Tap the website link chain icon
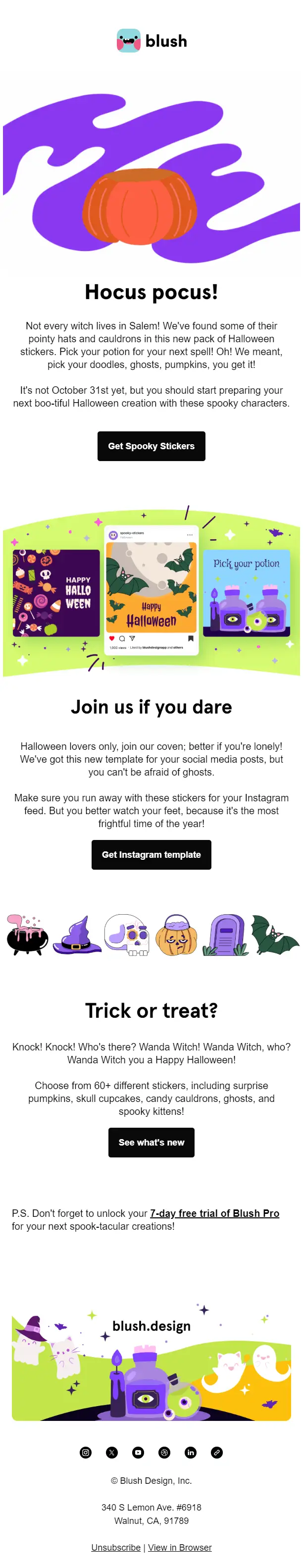 [x=216, y=1452]
